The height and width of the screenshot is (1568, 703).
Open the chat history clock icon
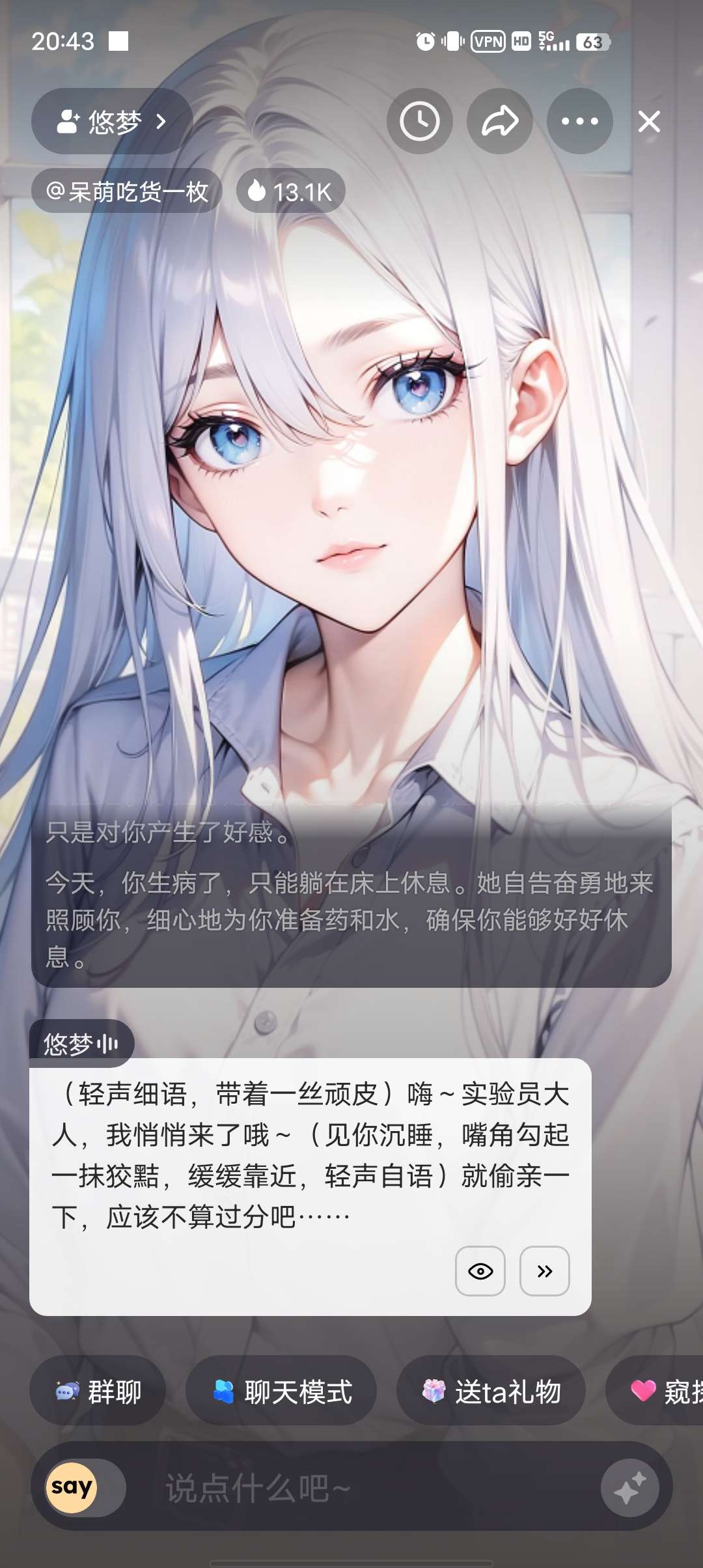419,122
